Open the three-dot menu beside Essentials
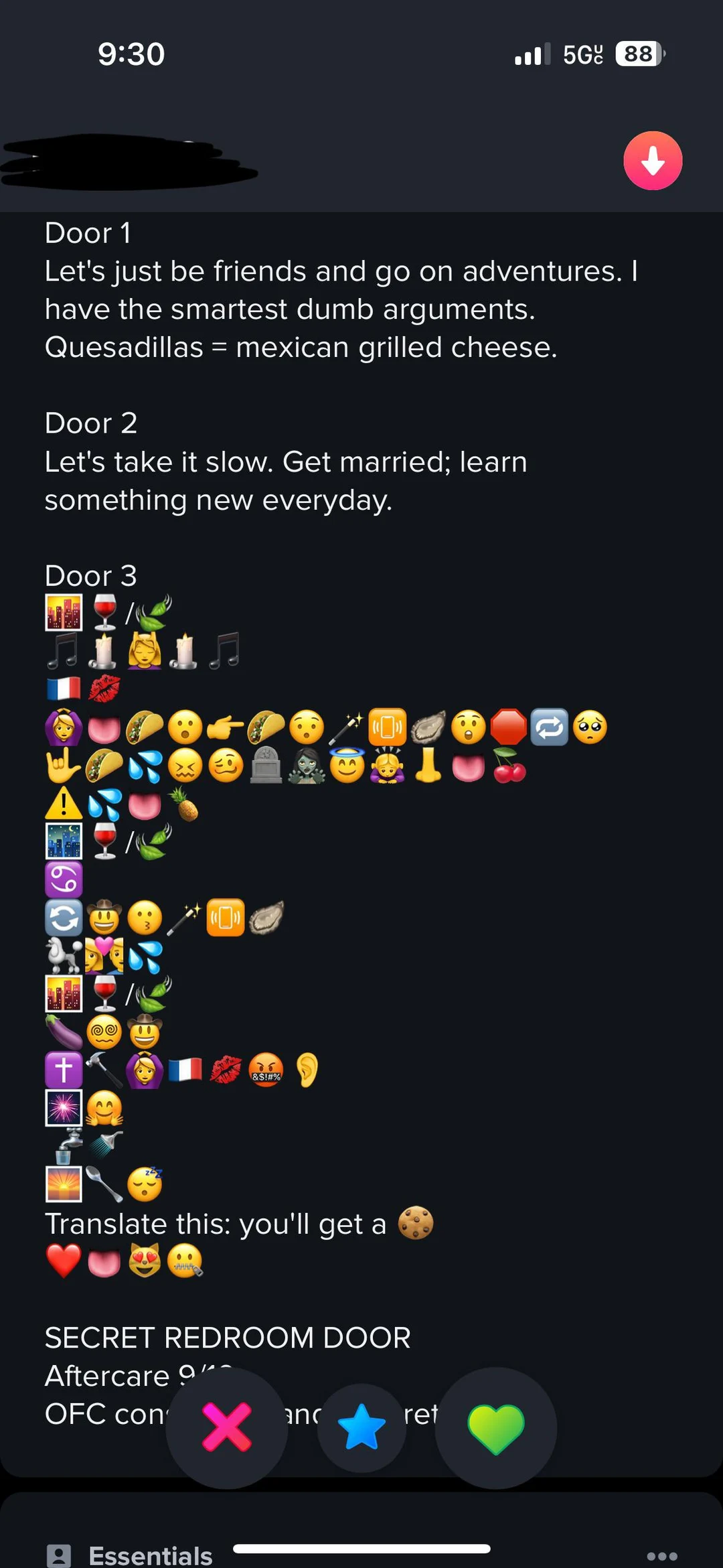The width and height of the screenshot is (723, 1568). click(x=662, y=1555)
